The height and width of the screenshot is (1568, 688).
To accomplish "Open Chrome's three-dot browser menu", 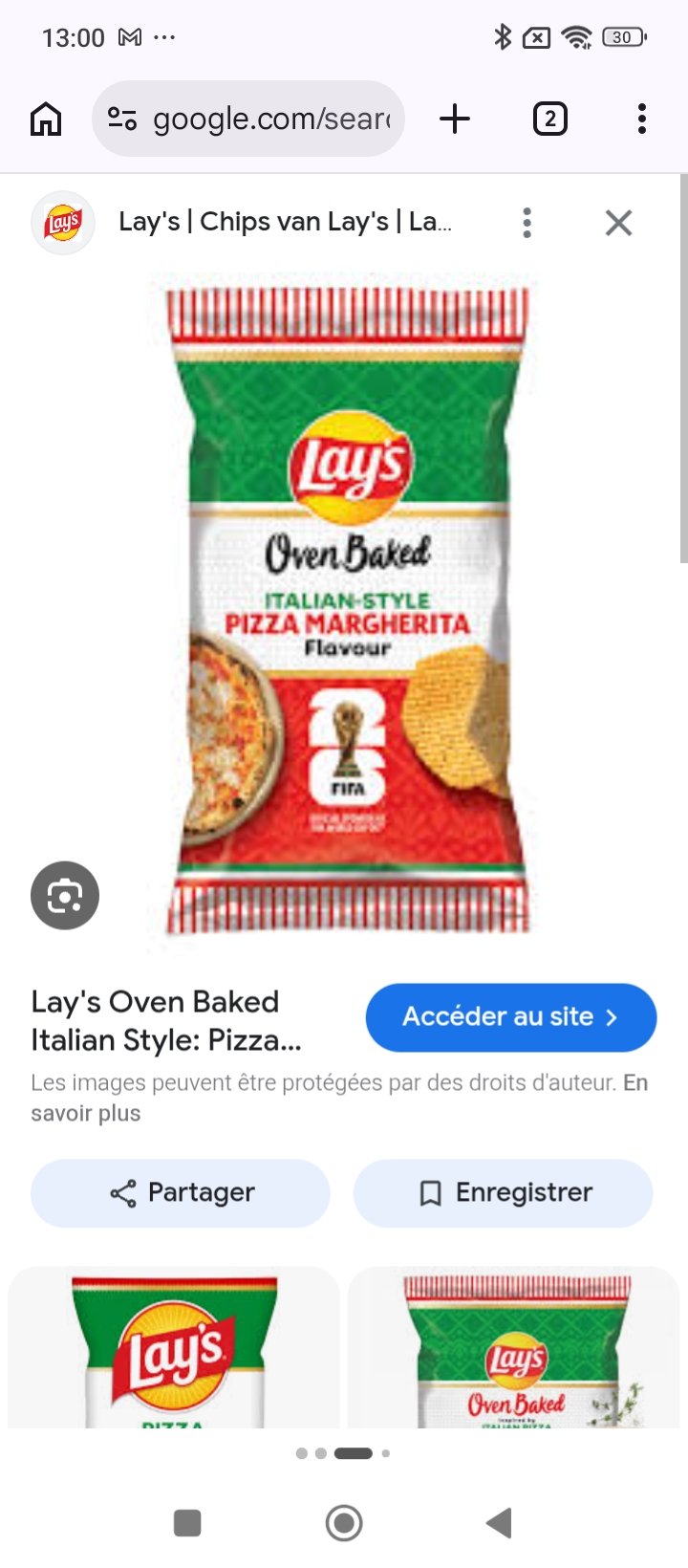I will [642, 119].
